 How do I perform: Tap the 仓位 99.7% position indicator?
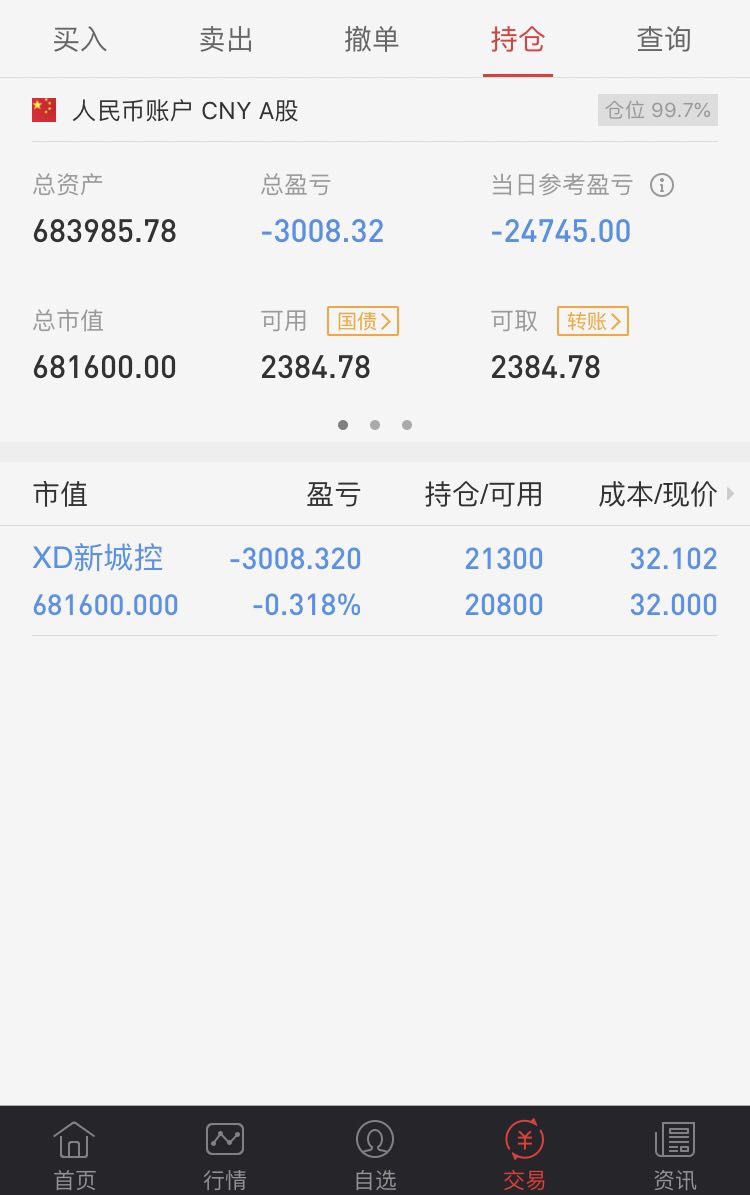(657, 110)
